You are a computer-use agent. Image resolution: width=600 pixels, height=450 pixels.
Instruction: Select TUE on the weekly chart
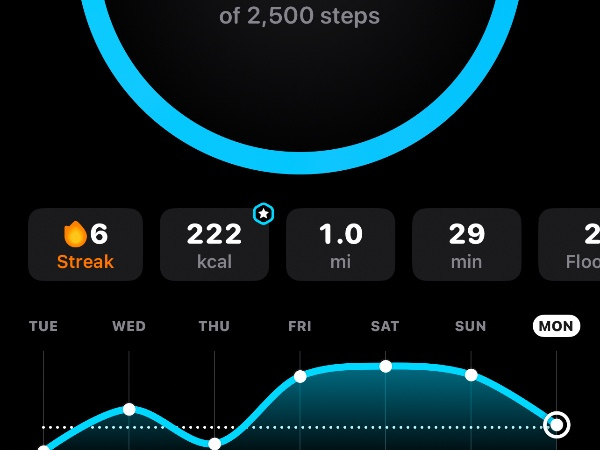click(x=43, y=326)
